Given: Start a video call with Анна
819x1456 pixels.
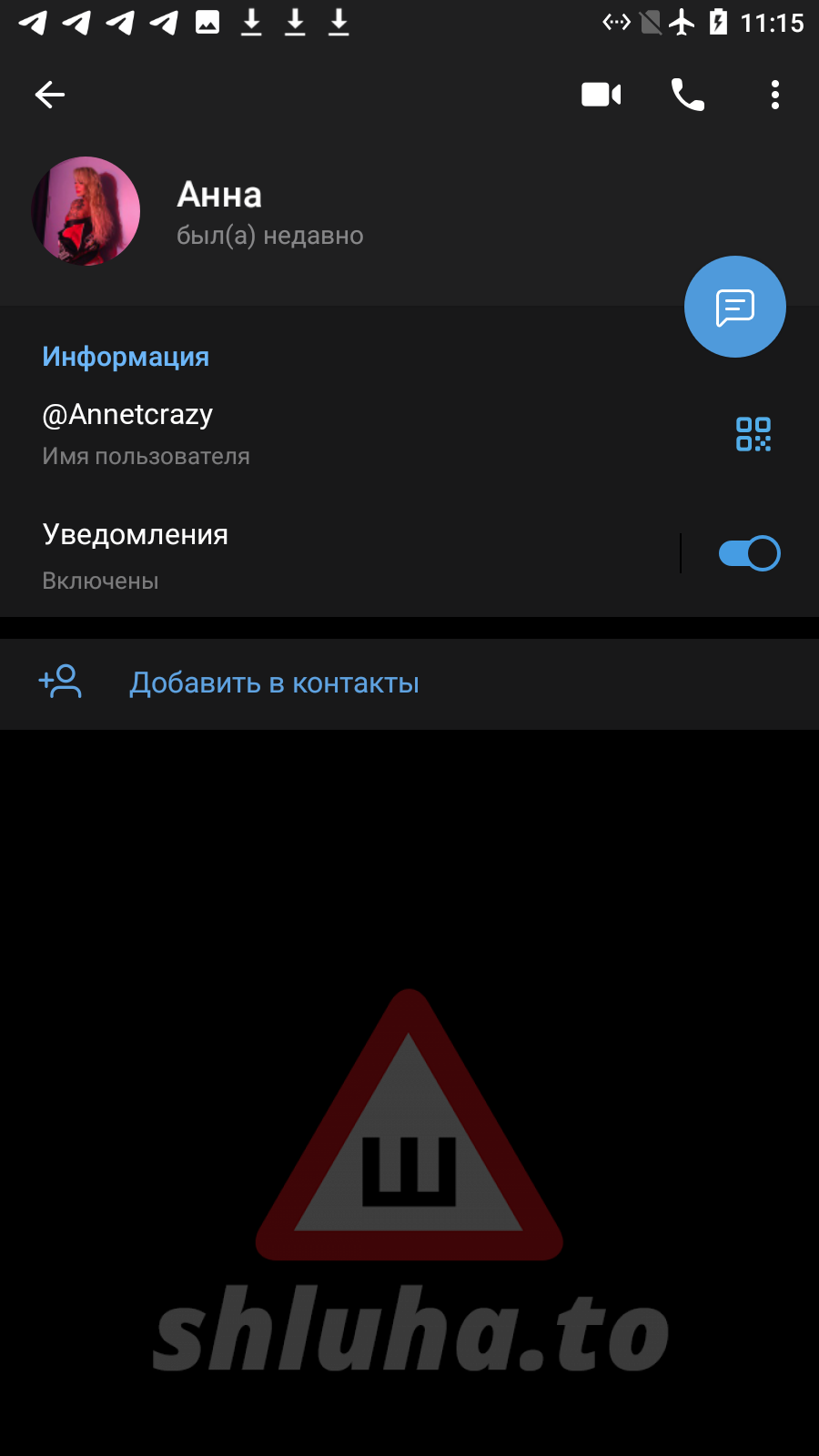Looking at the screenshot, I should [x=601, y=95].
